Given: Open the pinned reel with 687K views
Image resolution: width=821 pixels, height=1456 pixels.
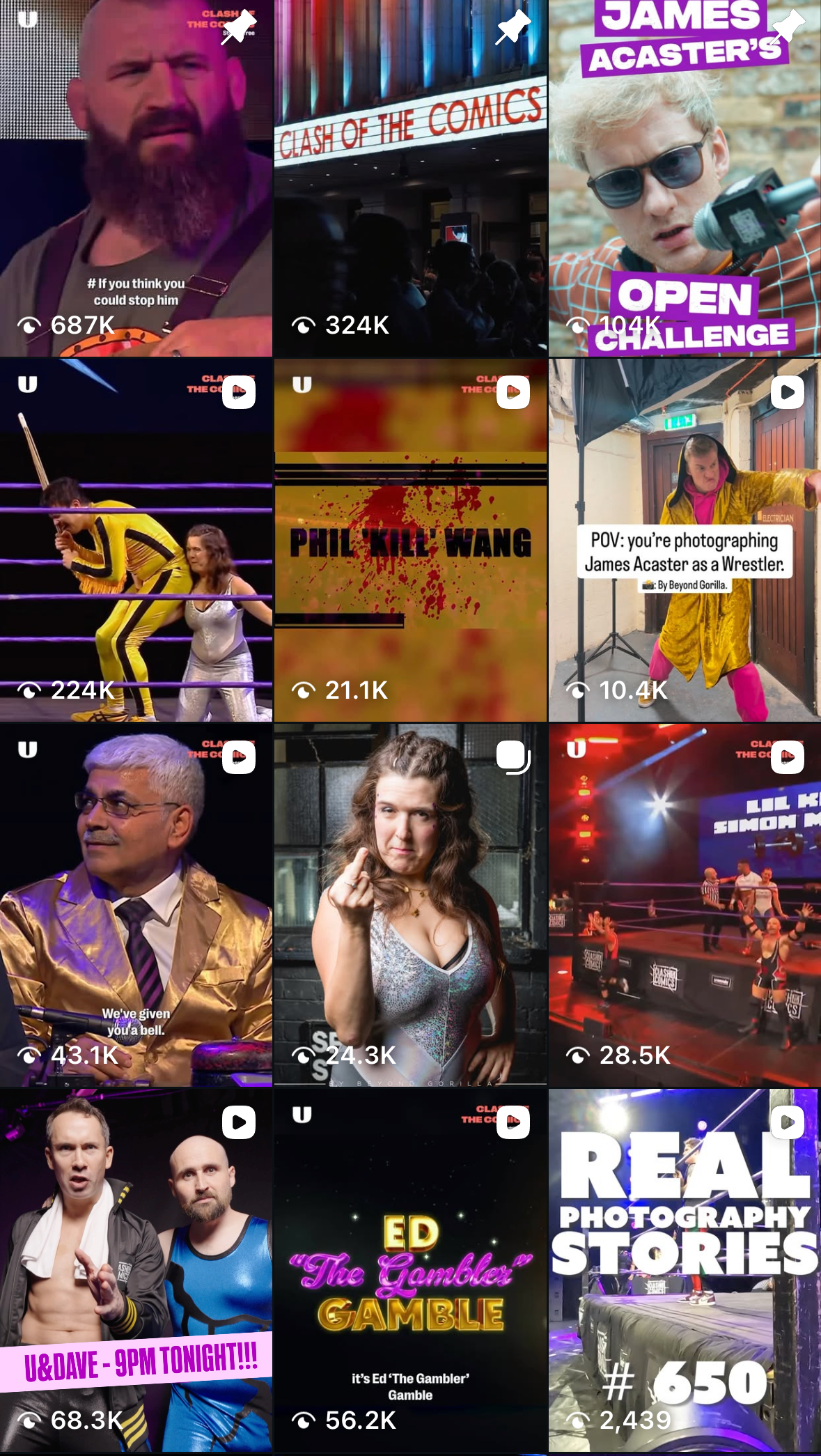Looking at the screenshot, I should tap(136, 178).
